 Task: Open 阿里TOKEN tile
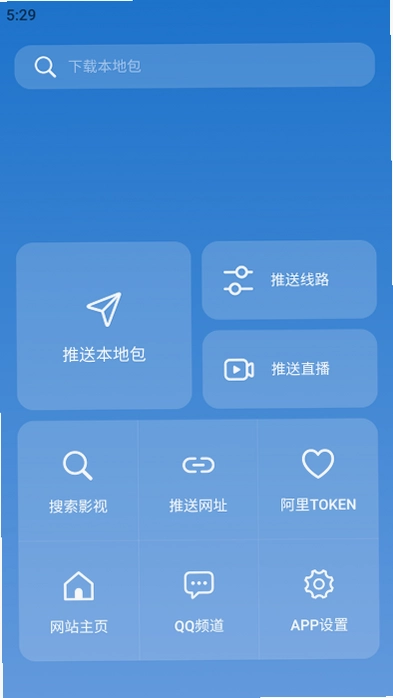pyautogui.click(x=318, y=479)
